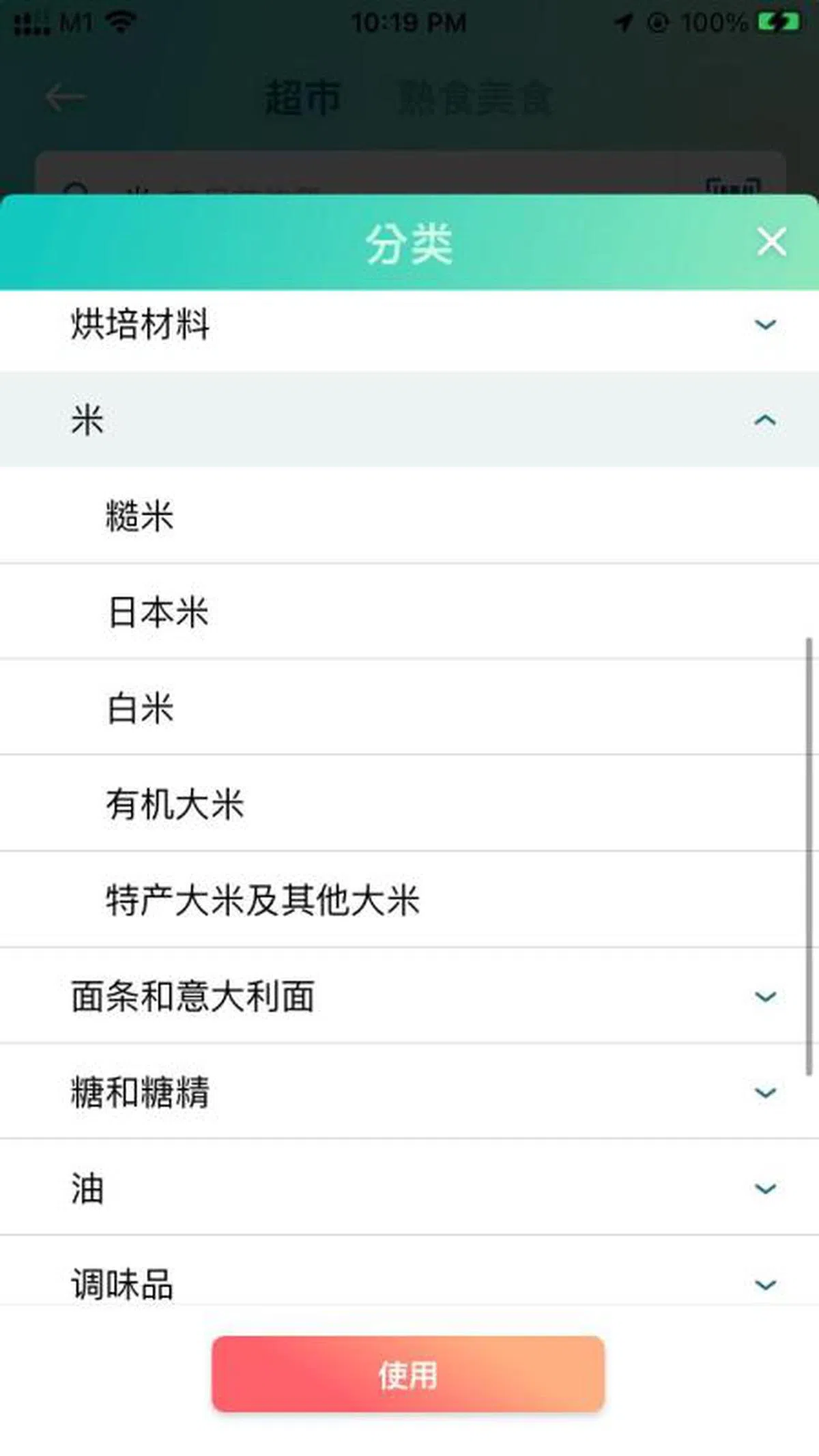This screenshot has width=819, height=1456.
Task: Collapse the 米 category
Action: 765,420
